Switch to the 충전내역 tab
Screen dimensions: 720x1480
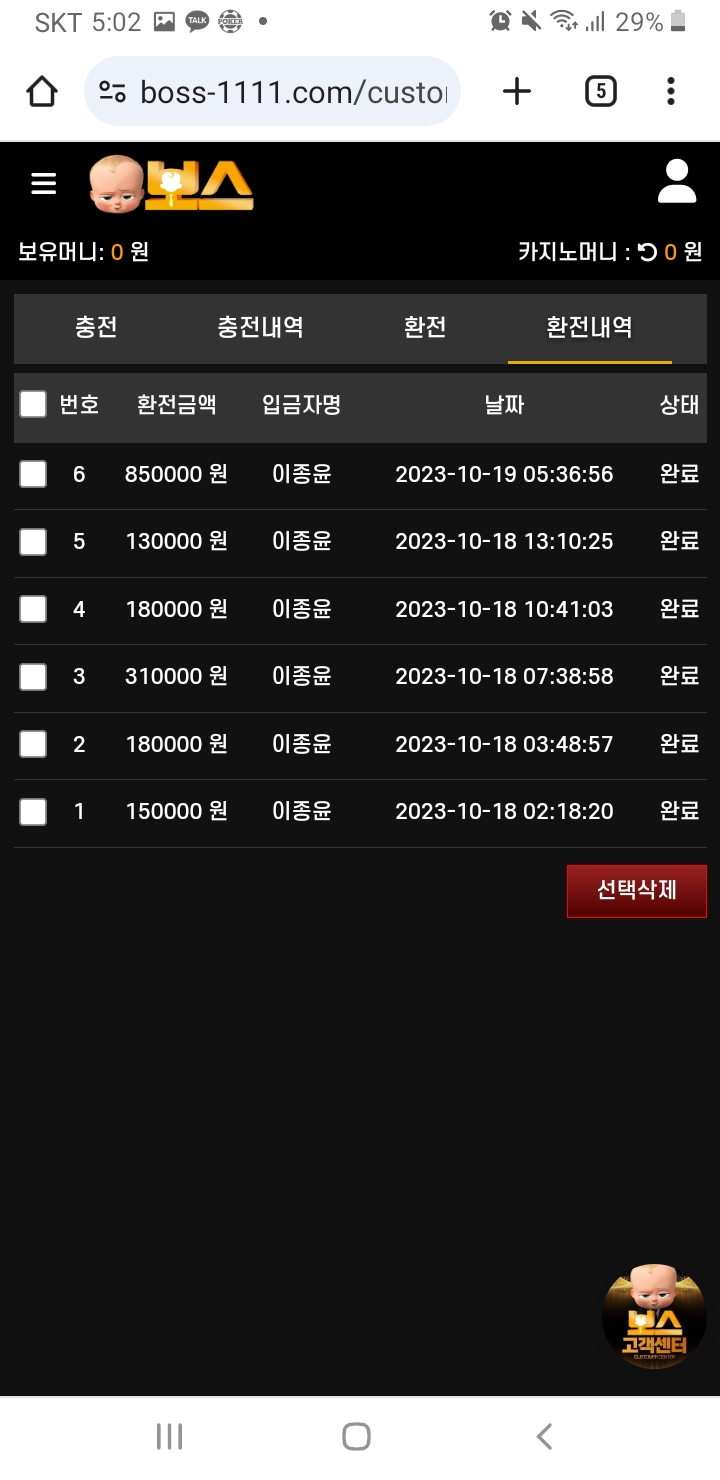coord(260,327)
